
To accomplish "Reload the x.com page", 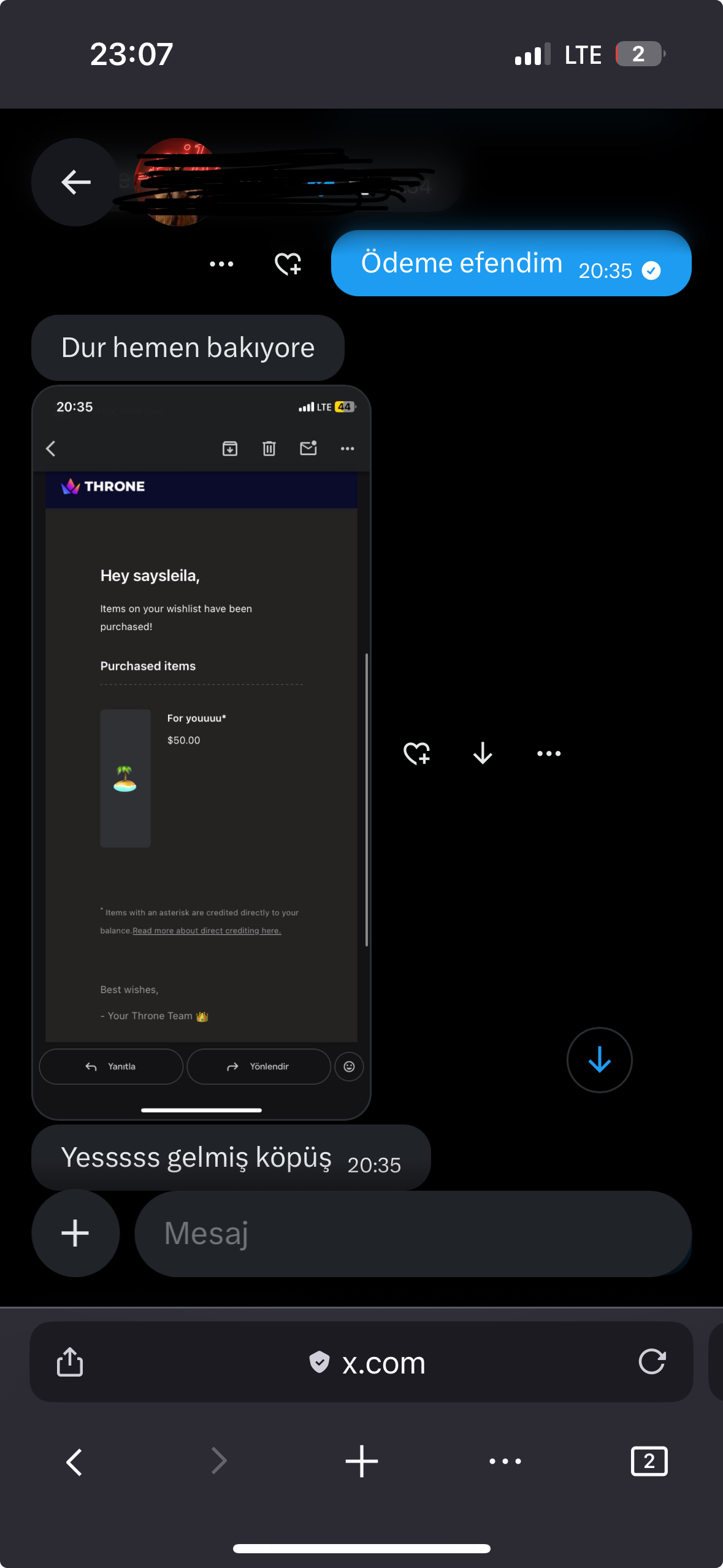I will point(652,1362).
